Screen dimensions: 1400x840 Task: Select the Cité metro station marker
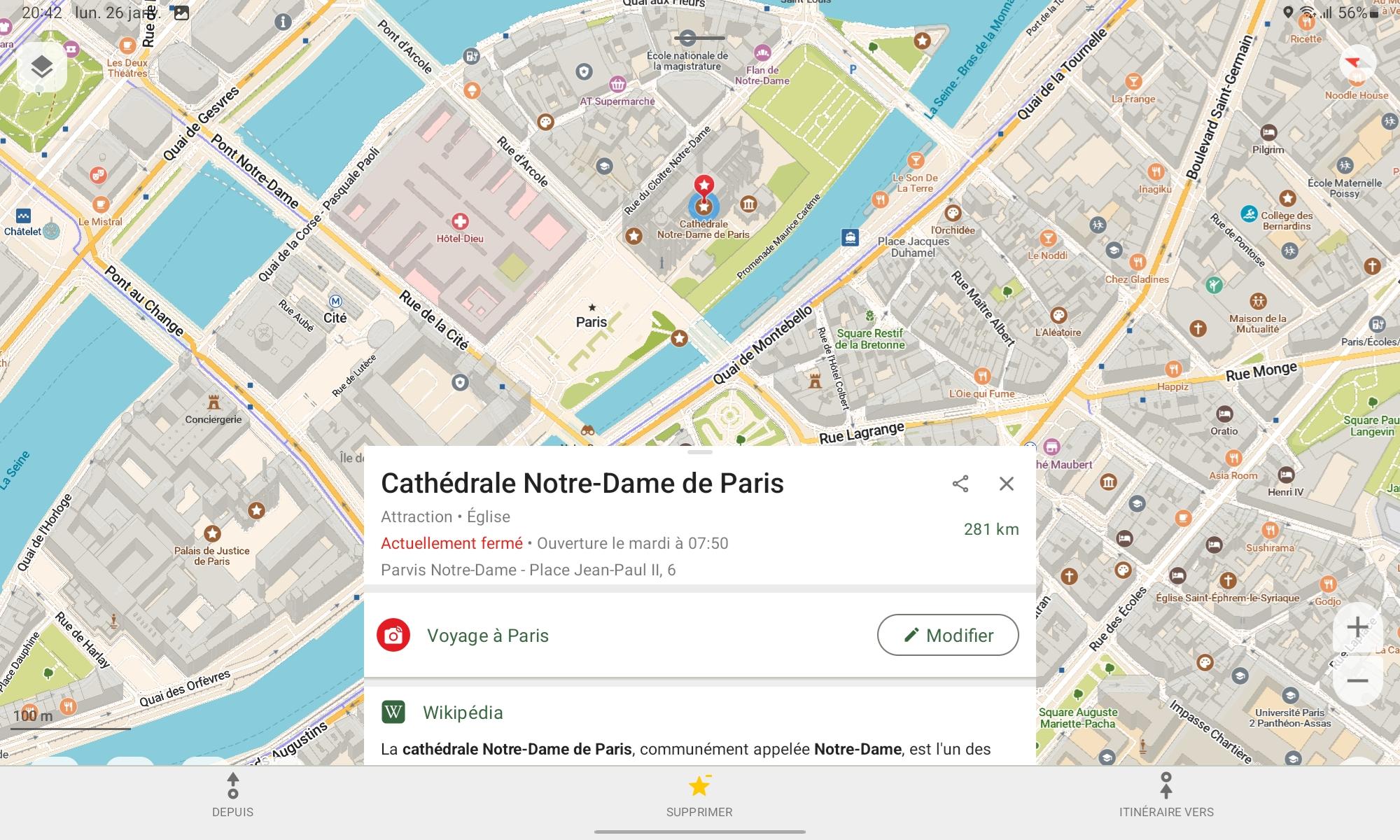(x=335, y=302)
